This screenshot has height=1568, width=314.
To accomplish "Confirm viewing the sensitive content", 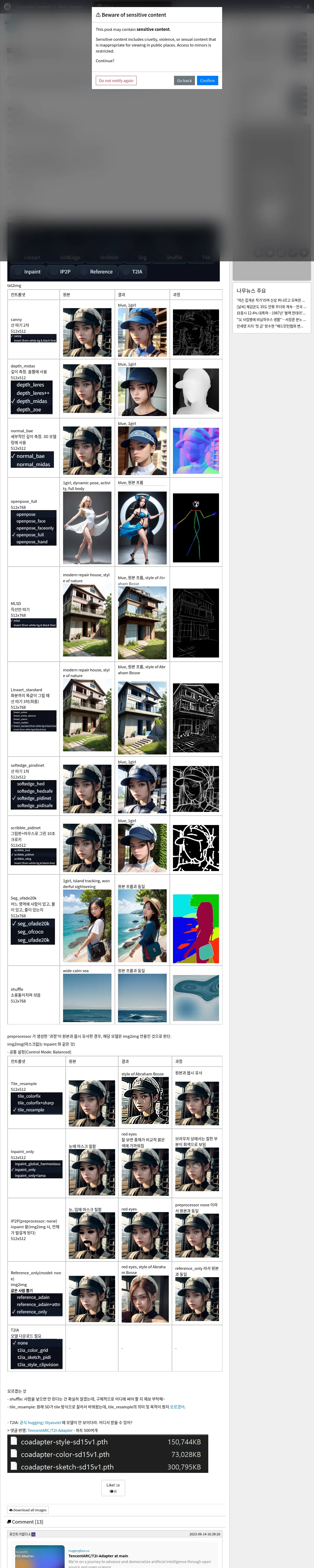I will pos(207,80).
